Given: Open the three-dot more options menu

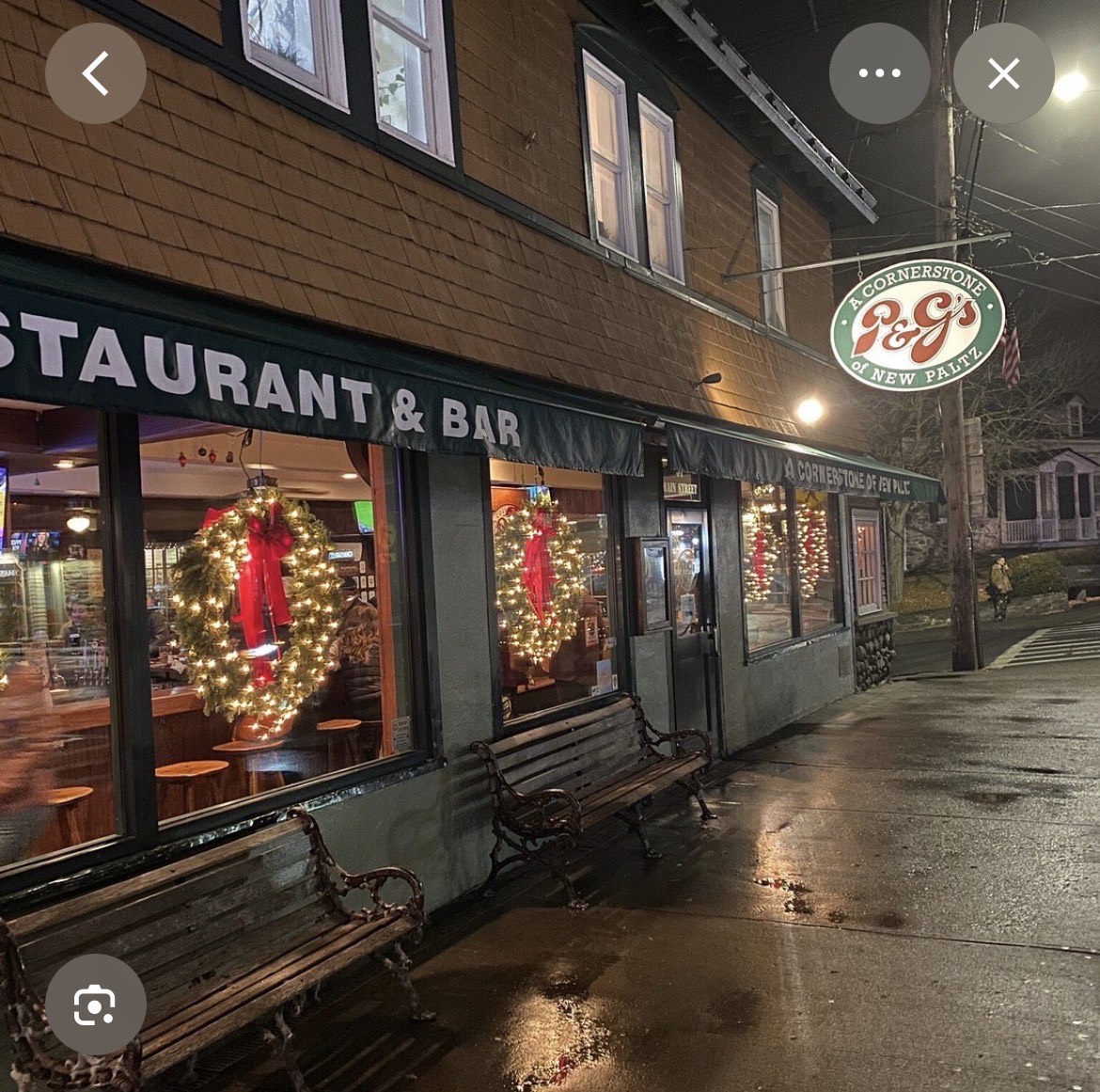Looking at the screenshot, I should (879, 73).
